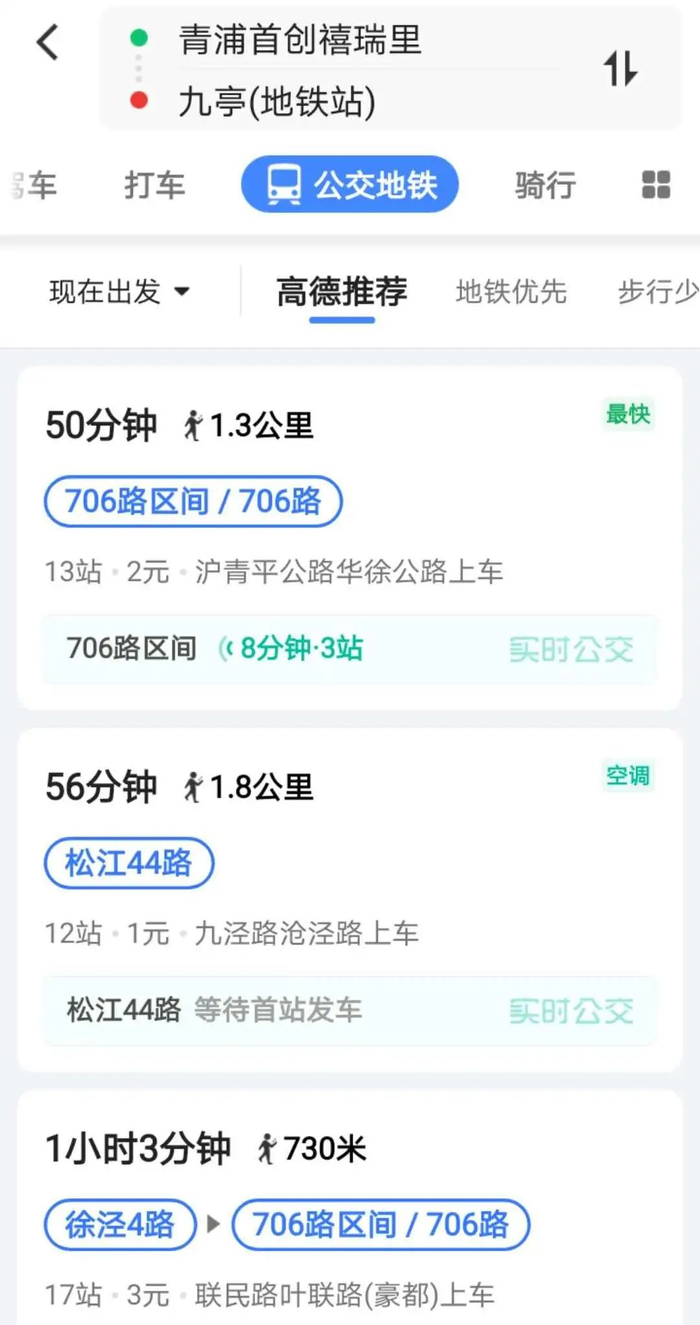The image size is (700, 1325).
Task: Switch to the 骑行 tab
Action: [545, 185]
